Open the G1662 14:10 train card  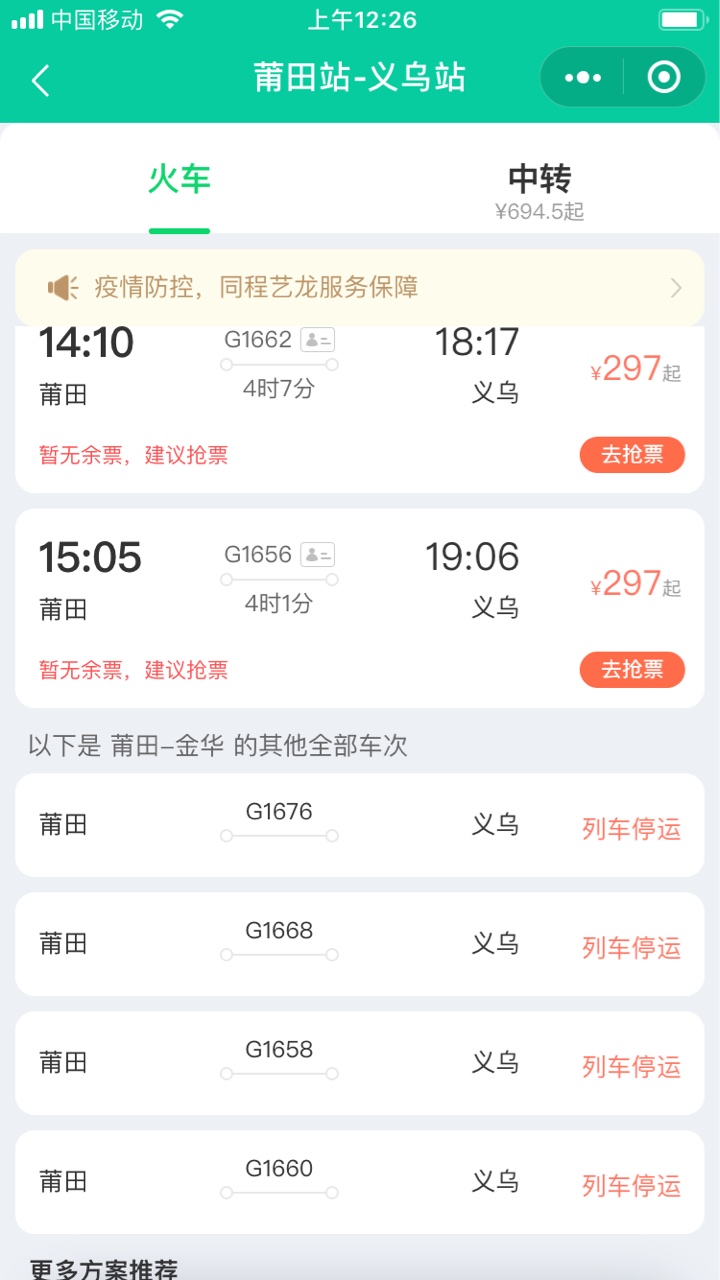click(x=360, y=408)
